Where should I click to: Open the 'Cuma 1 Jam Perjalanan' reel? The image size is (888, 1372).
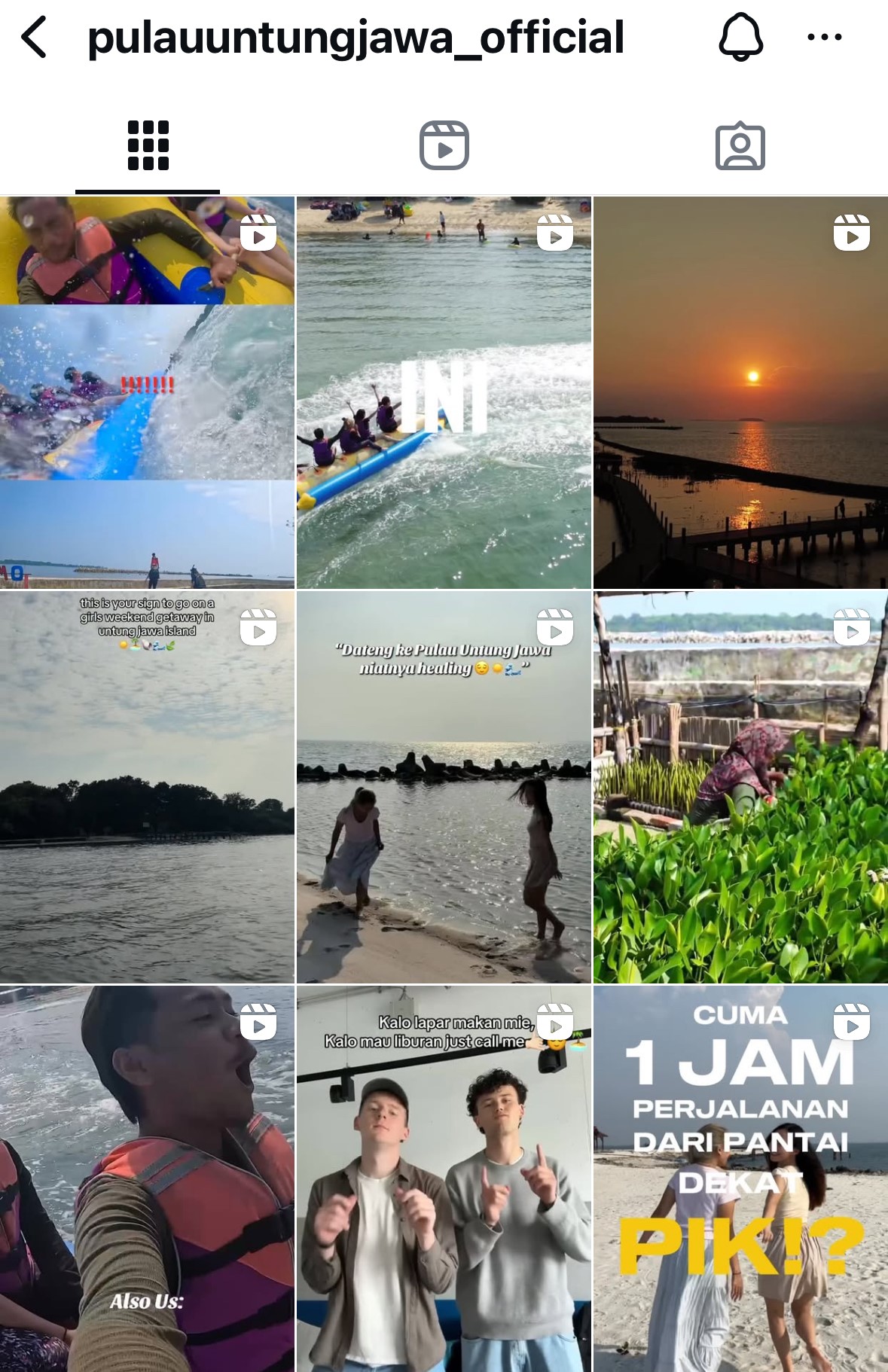[740, 1178]
